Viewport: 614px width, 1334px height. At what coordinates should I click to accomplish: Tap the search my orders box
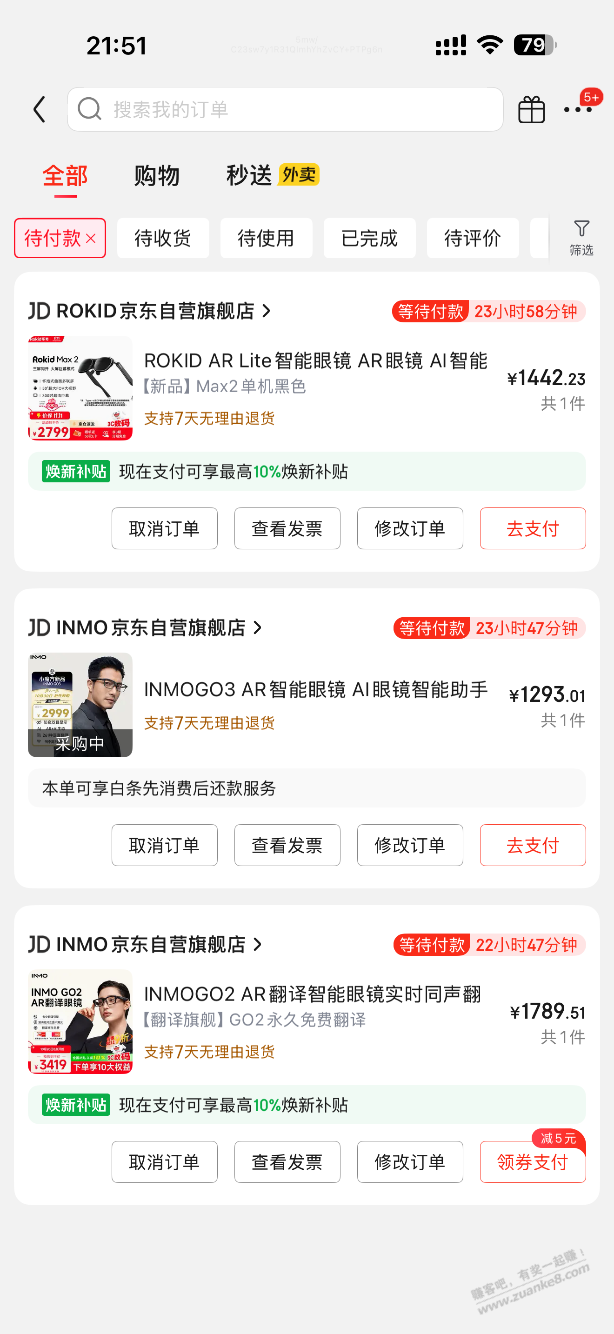point(285,109)
